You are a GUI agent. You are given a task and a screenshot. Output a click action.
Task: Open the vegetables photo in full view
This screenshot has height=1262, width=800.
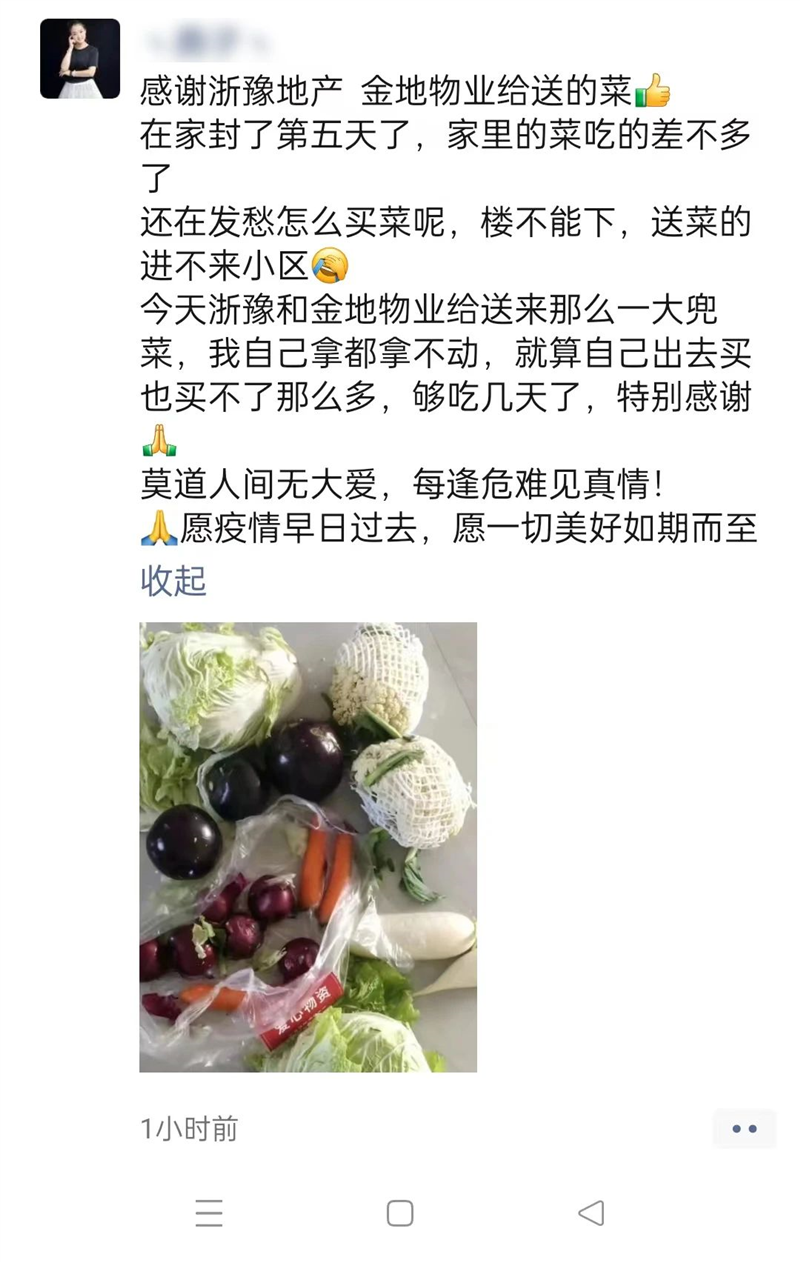click(308, 847)
